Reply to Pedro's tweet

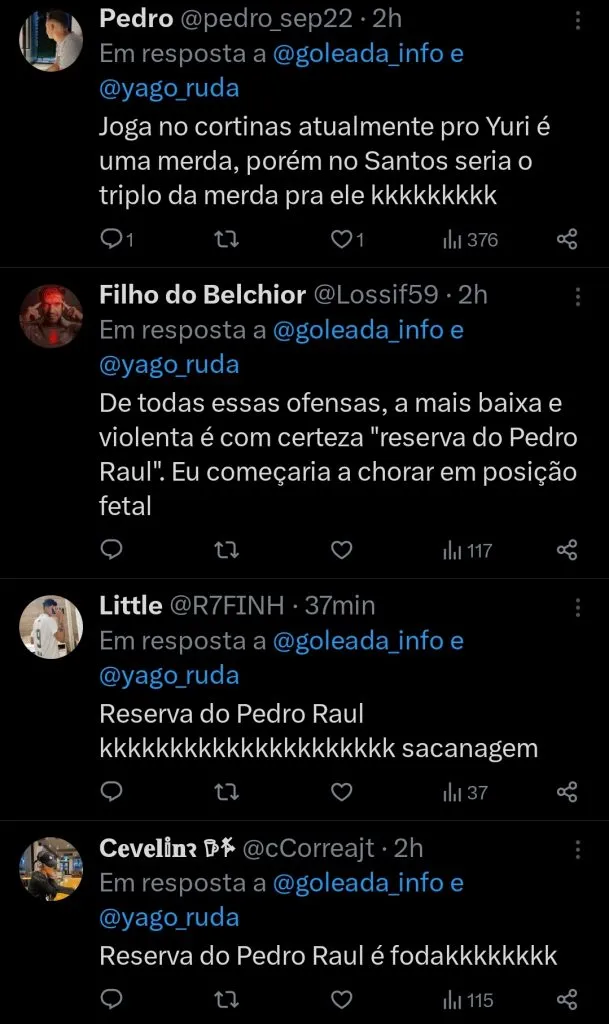(x=112, y=240)
